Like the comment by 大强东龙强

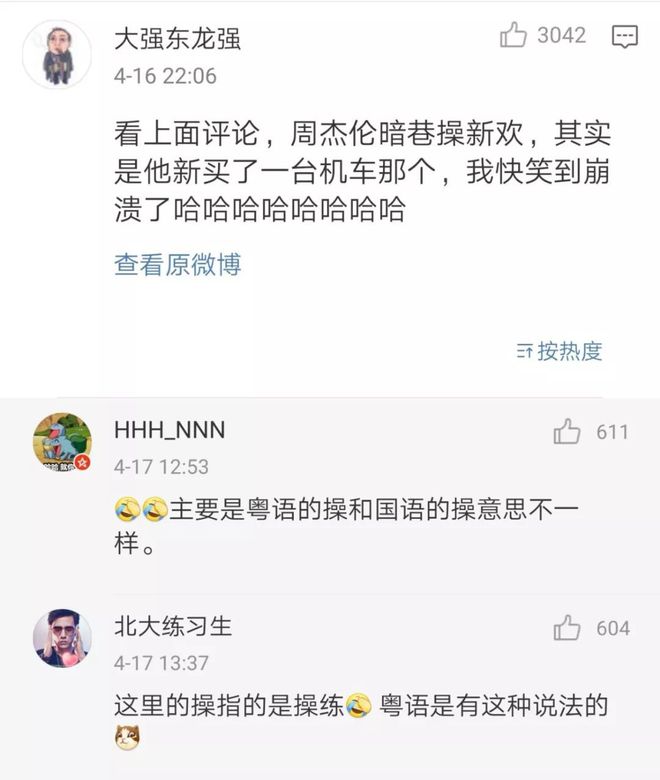[x=514, y=37]
